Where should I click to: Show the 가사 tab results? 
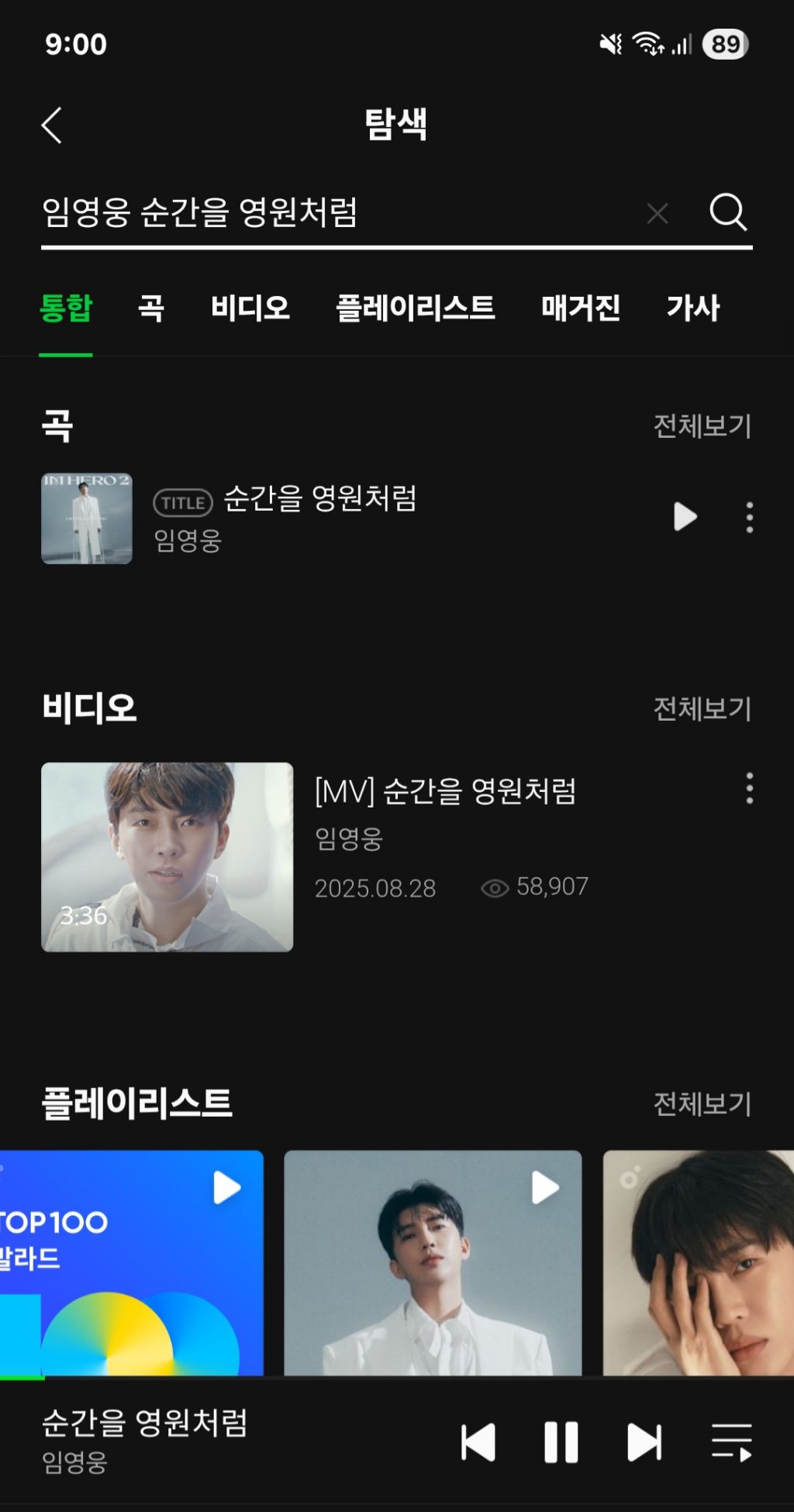pos(692,308)
